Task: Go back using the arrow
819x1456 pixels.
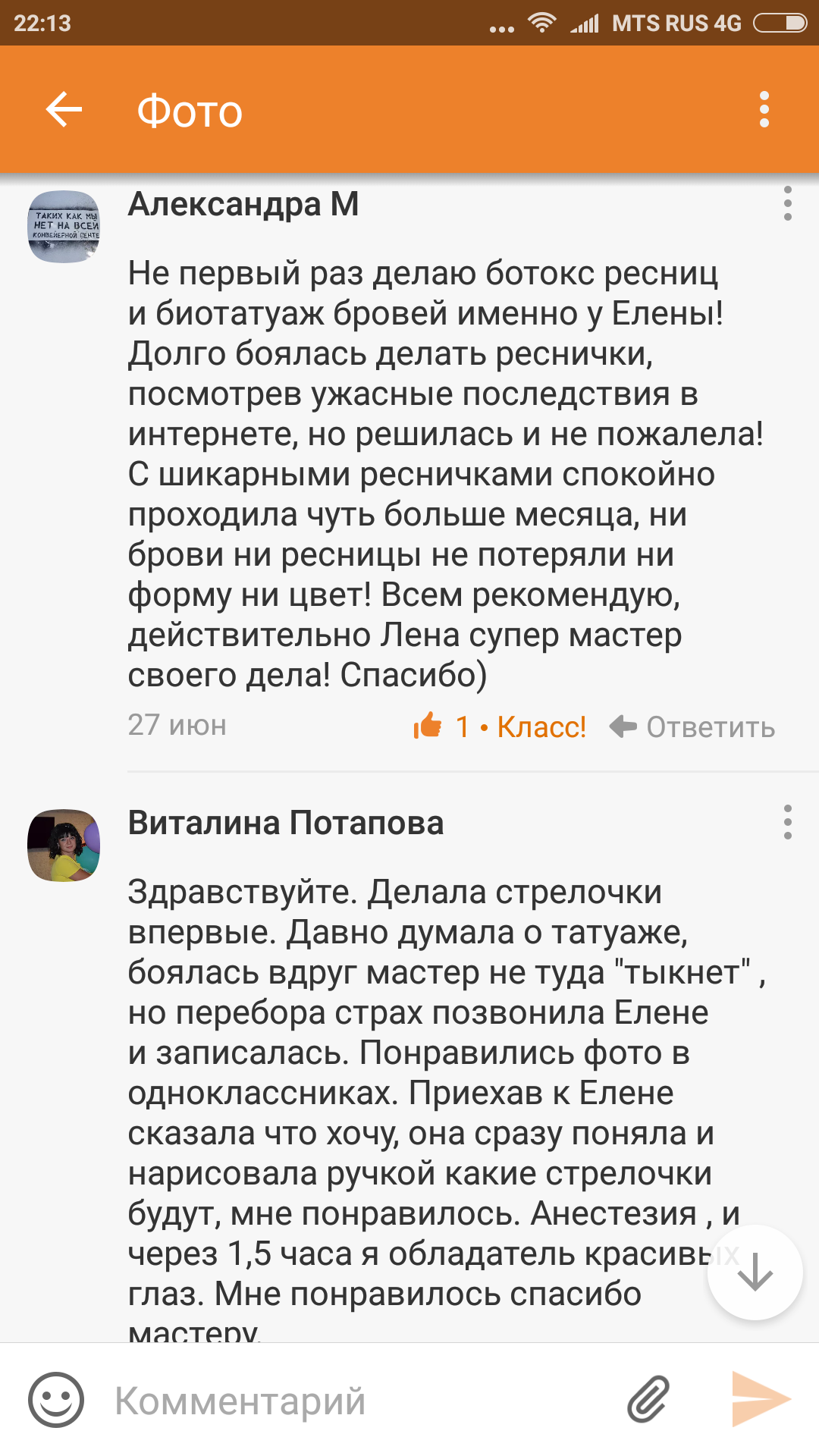Action: (x=64, y=110)
